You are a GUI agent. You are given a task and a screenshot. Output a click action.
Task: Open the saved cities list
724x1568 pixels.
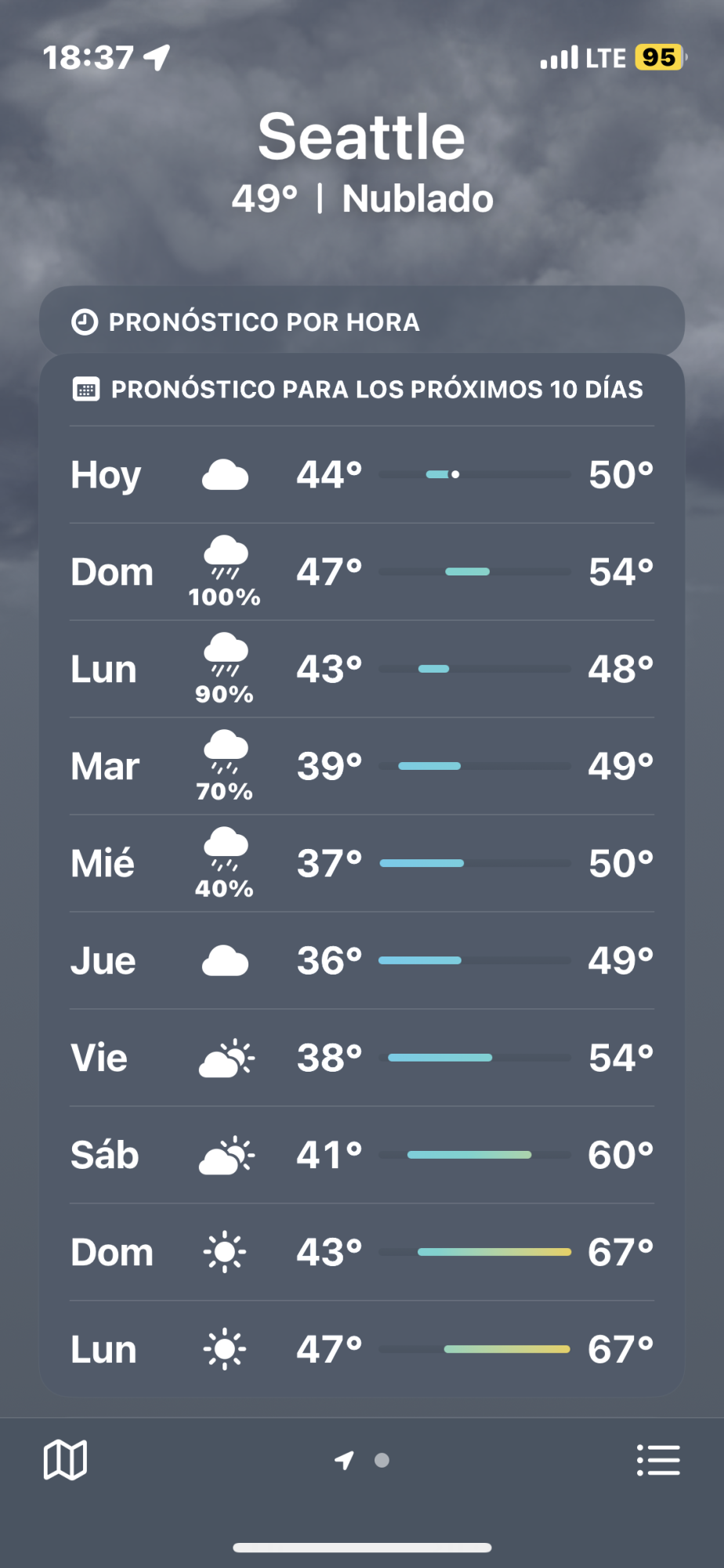coord(658,1460)
